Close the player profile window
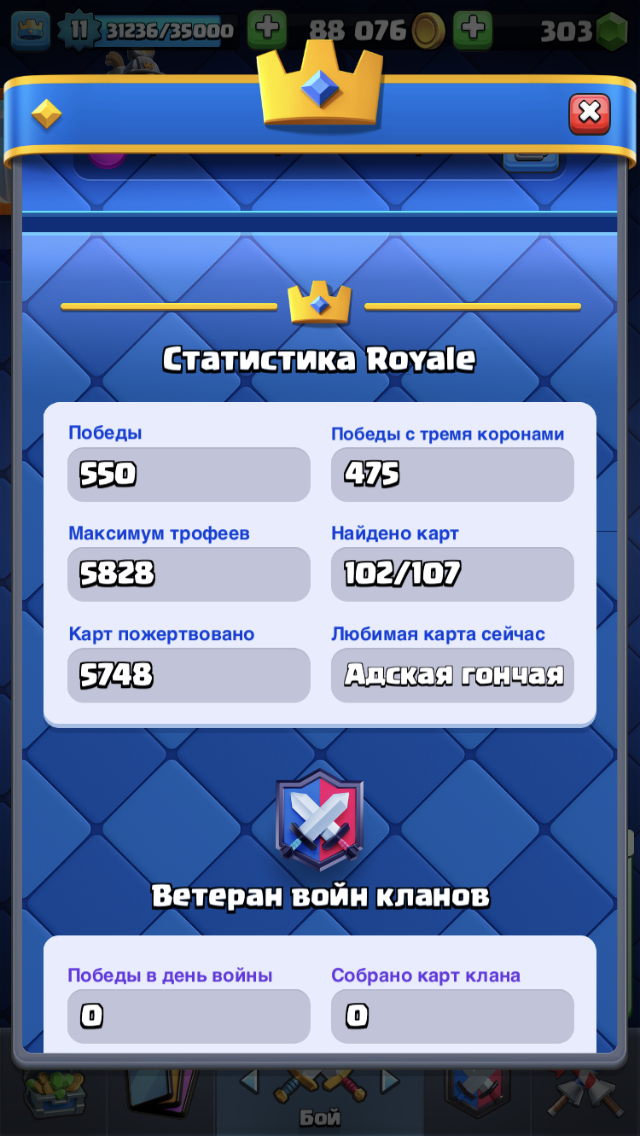 click(589, 113)
